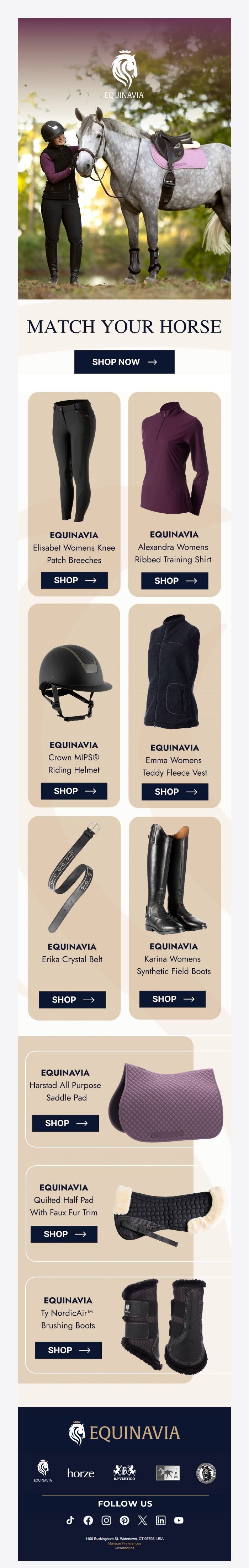Image resolution: width=249 pixels, height=1568 pixels.
Task: Tap the Unsubscribe link
Action: click(124, 1548)
